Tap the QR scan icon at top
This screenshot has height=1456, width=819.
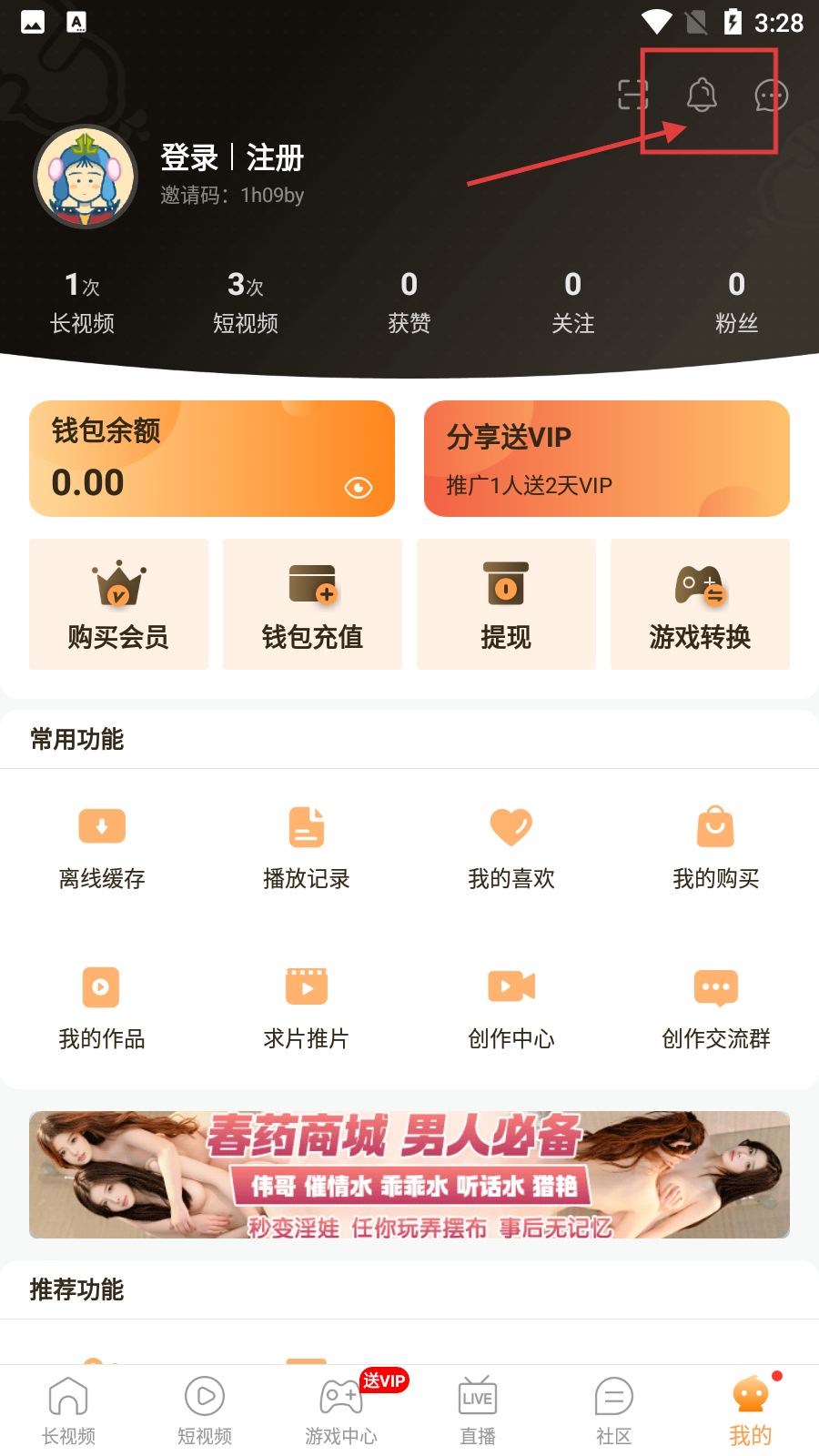pos(632,96)
